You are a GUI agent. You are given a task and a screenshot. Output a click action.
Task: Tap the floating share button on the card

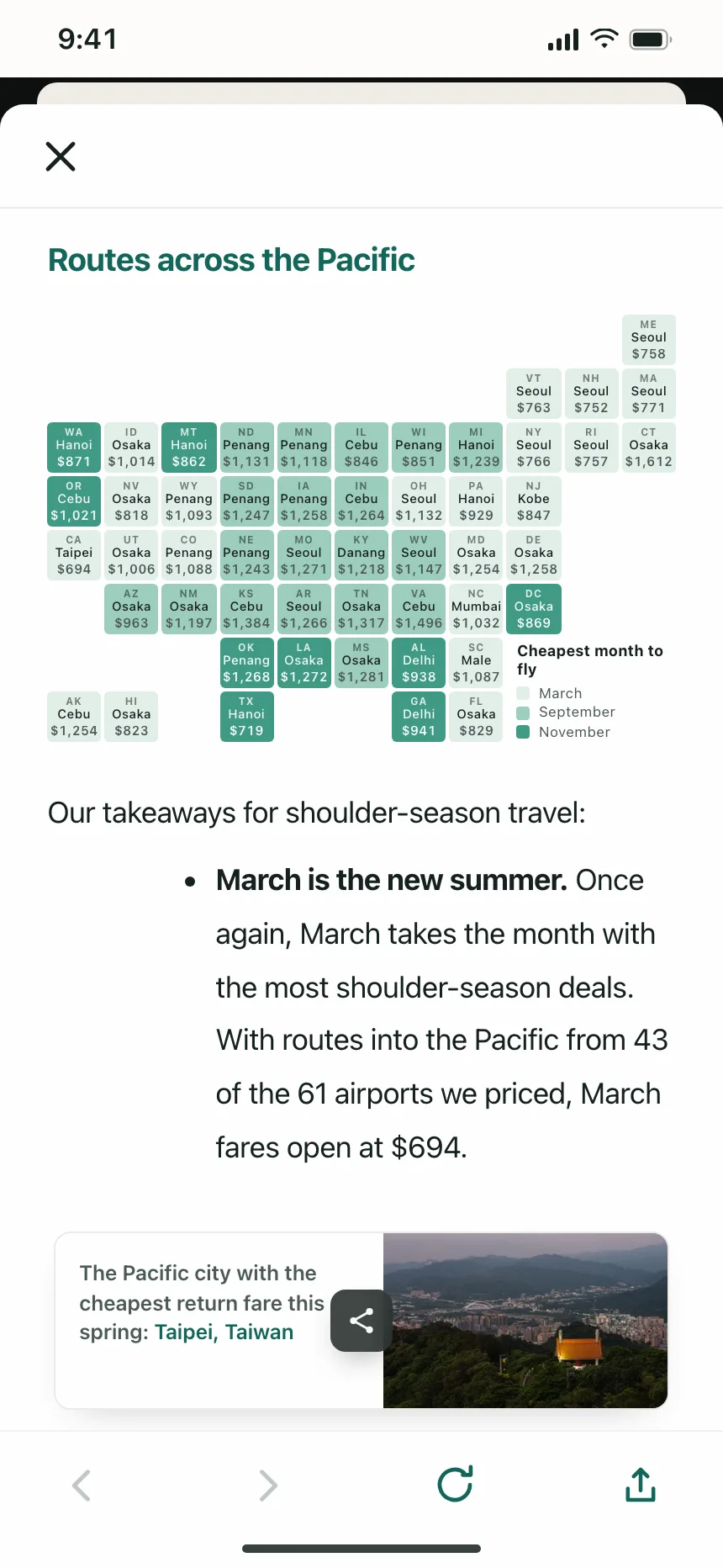361,1321
